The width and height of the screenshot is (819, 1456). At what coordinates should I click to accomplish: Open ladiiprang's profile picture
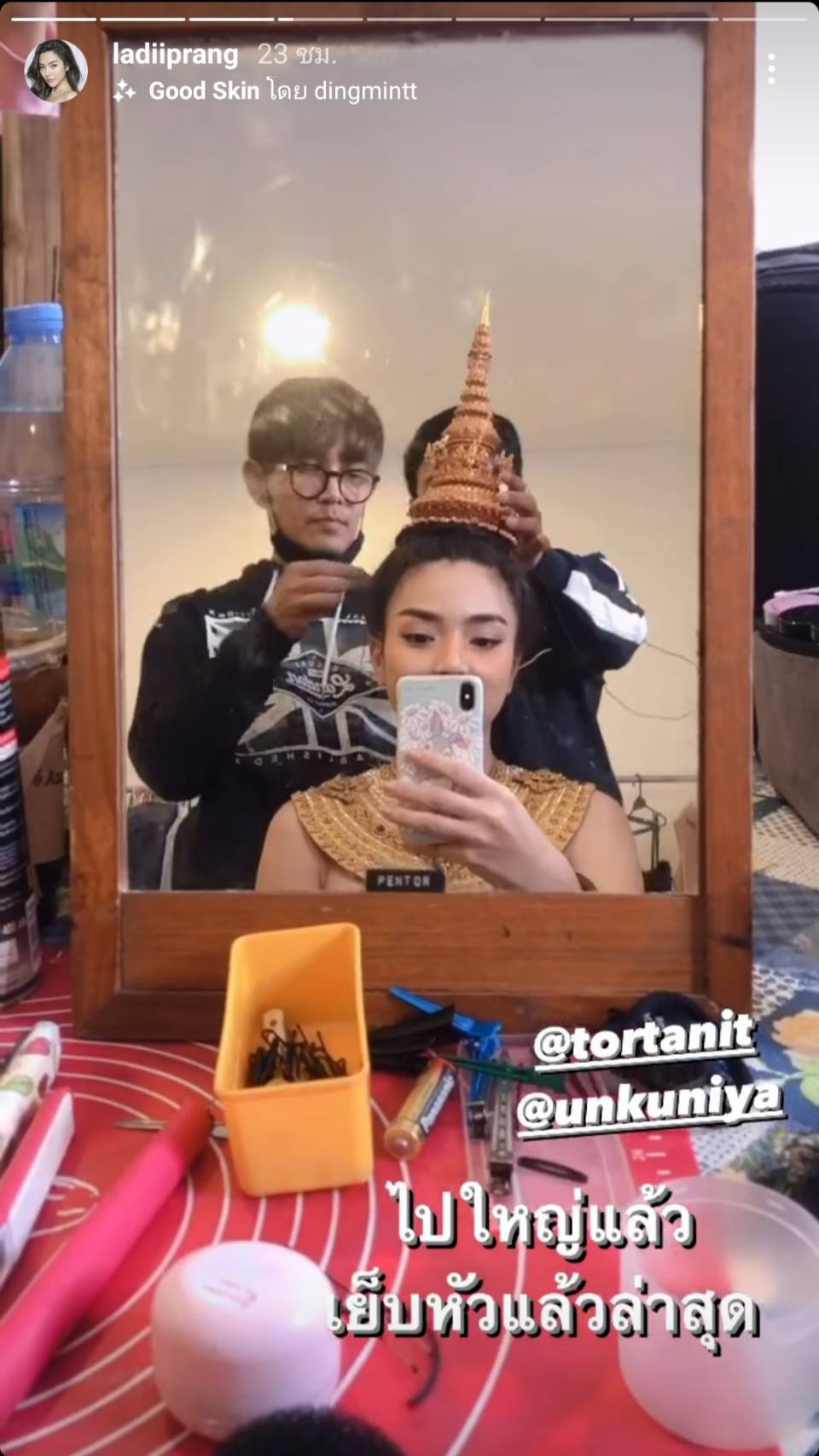click(55, 71)
